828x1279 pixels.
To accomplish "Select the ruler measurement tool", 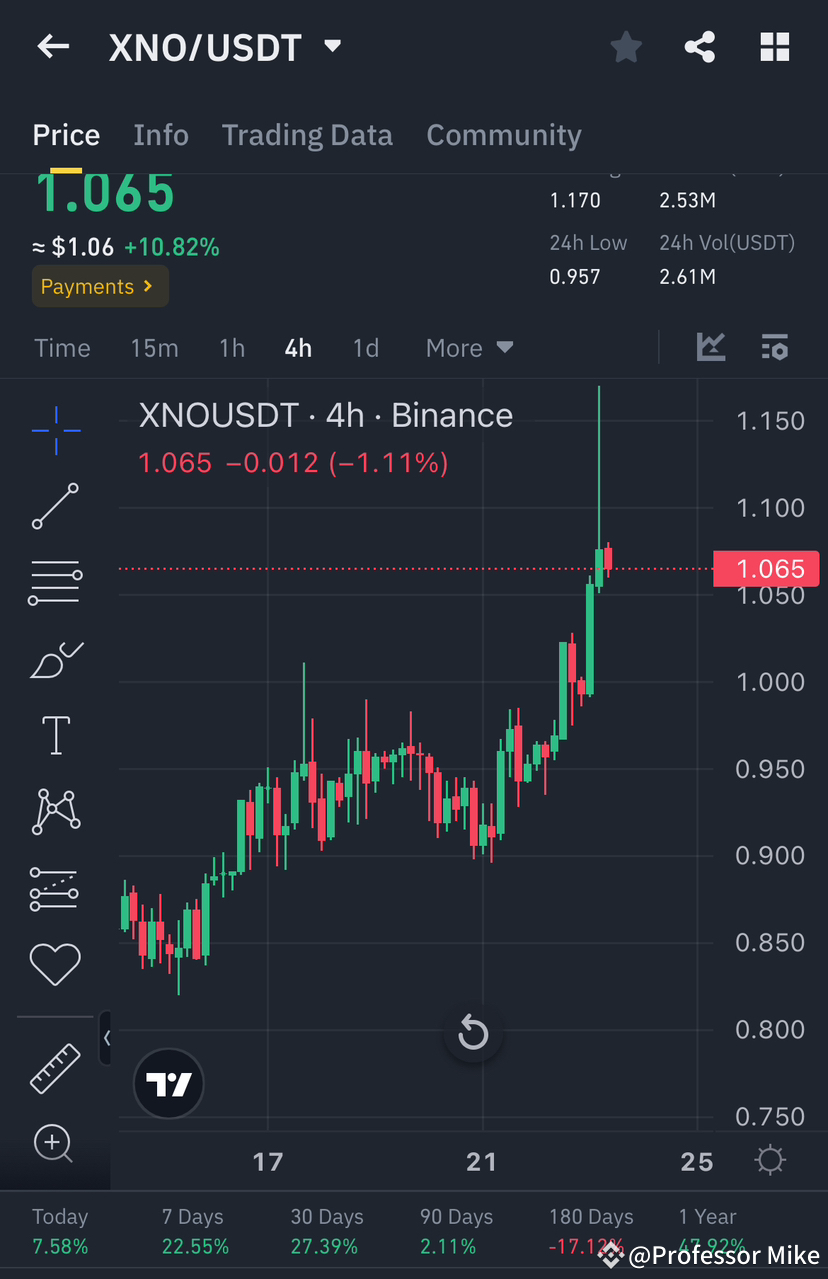I will 55,1068.
